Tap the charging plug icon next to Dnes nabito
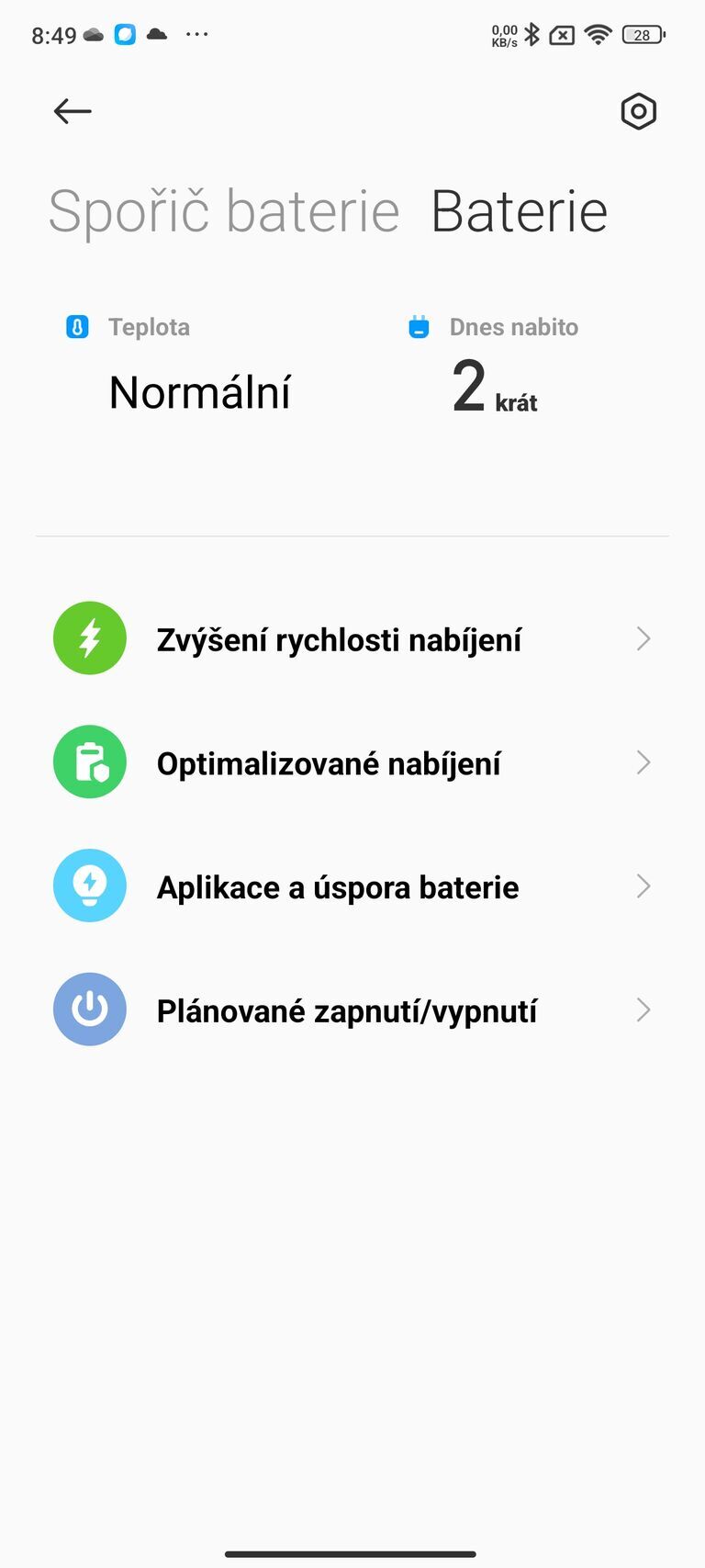Viewport: 705px width, 1568px height. (x=419, y=326)
